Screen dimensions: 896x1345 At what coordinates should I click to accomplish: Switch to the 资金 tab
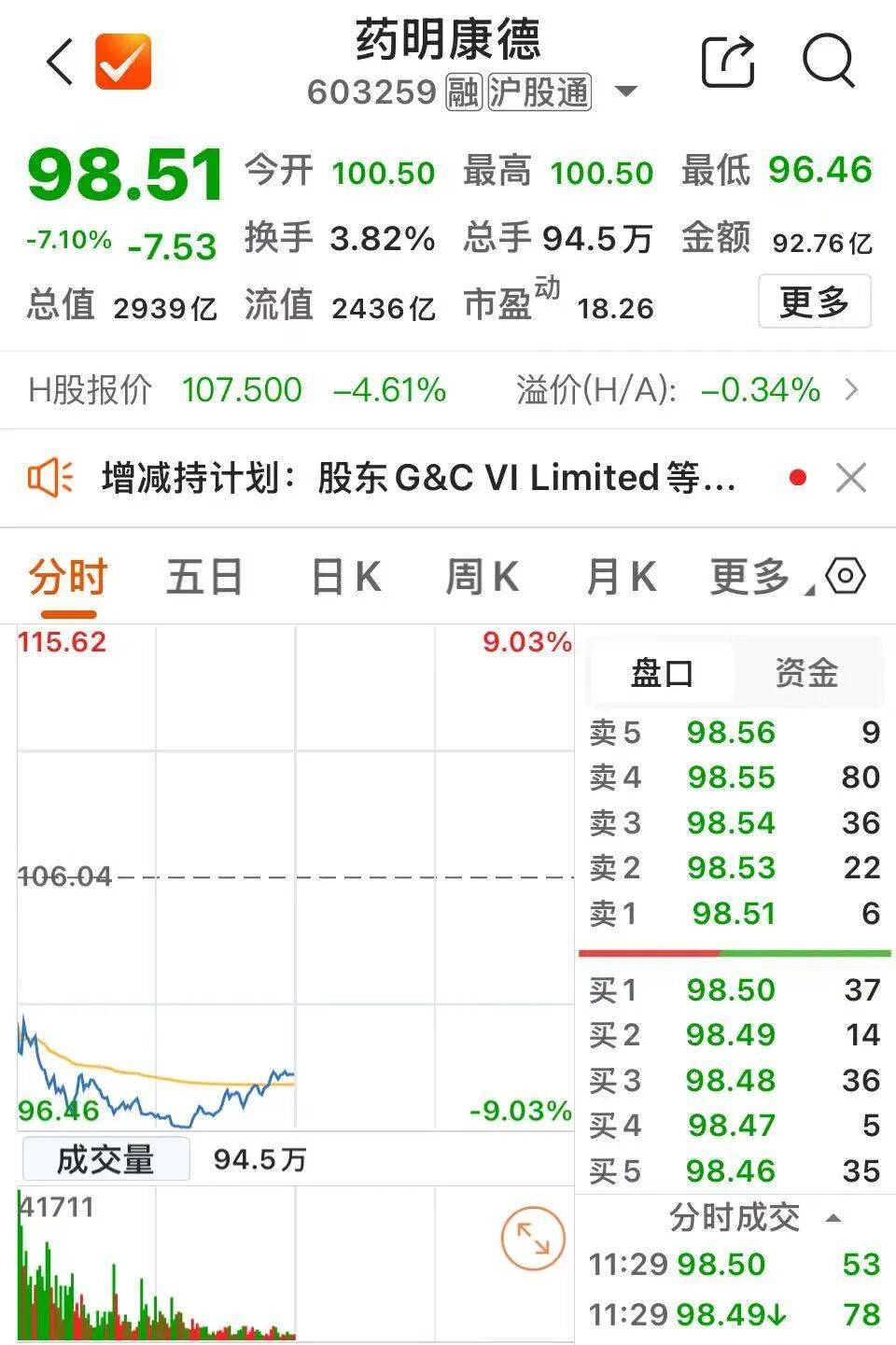point(806,672)
